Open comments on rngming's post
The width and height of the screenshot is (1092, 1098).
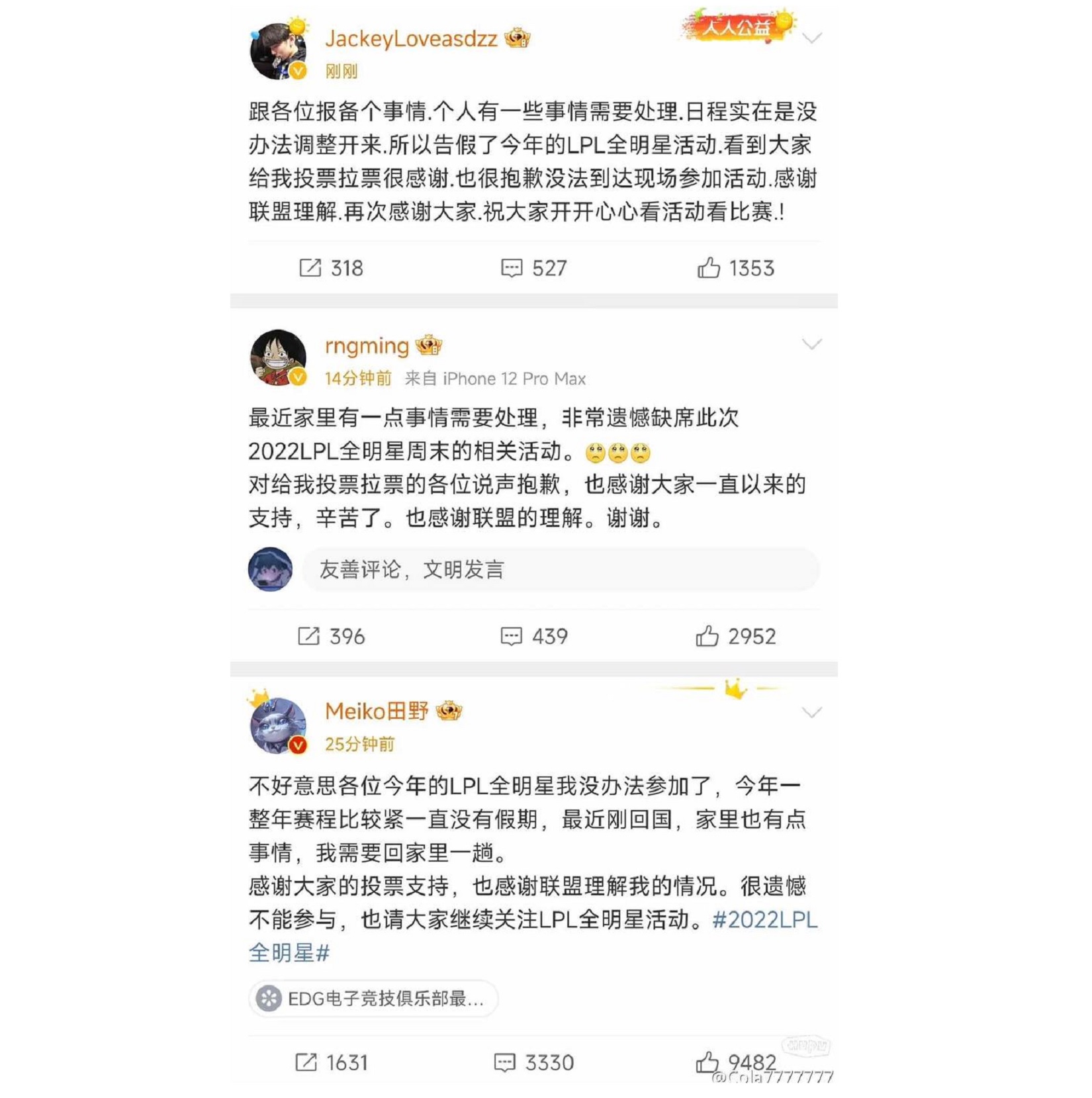tap(511, 636)
